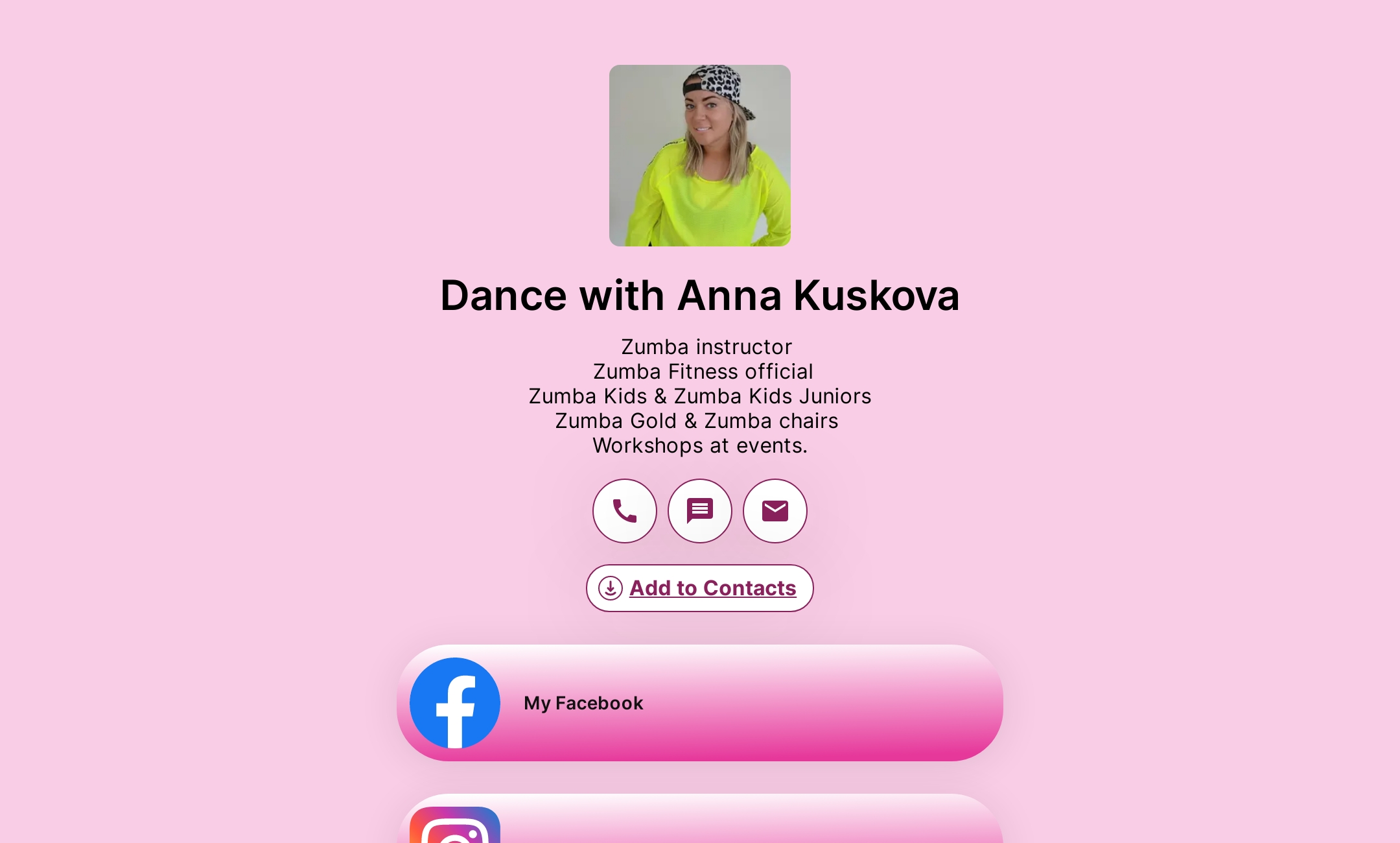This screenshot has width=1400, height=843.
Task: Email Anna using the envelope icon
Action: click(775, 511)
